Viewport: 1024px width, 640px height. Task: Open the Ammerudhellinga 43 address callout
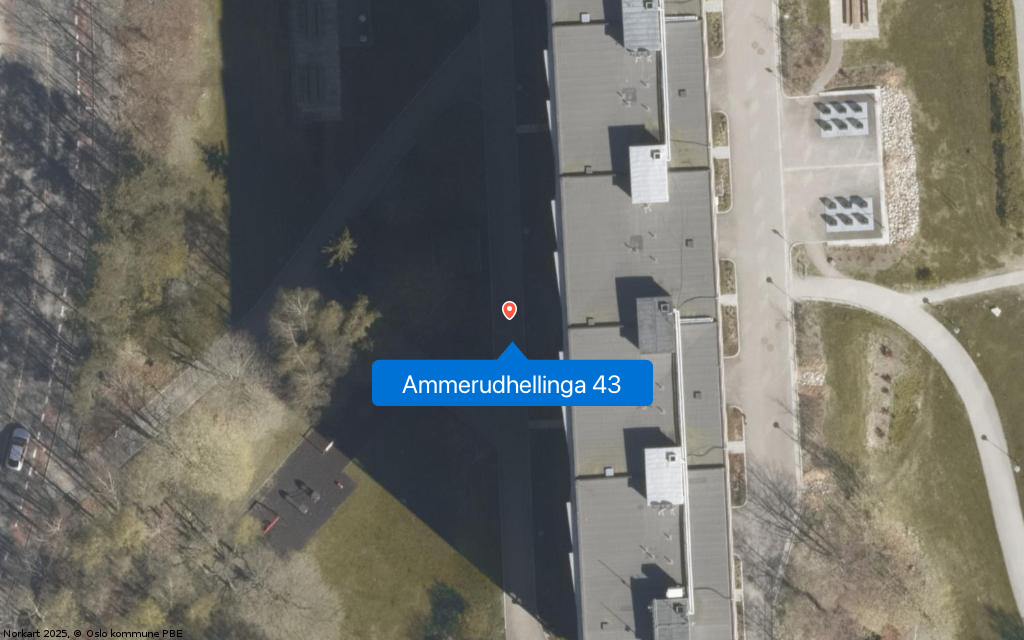click(512, 384)
